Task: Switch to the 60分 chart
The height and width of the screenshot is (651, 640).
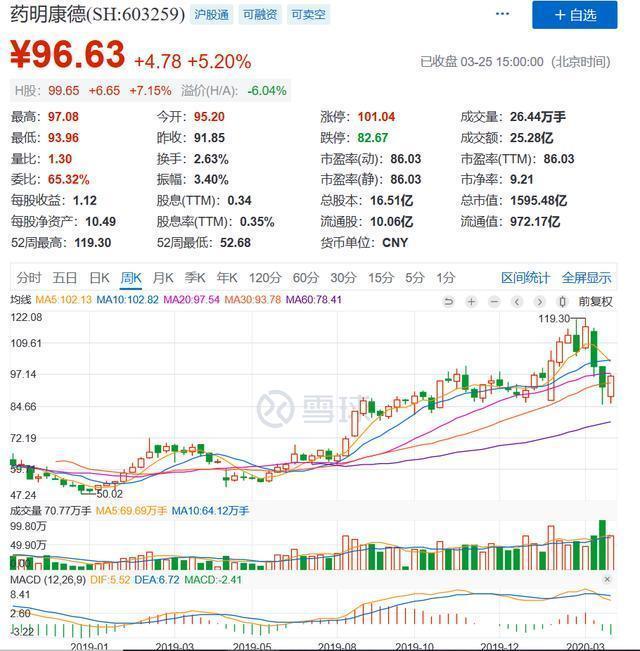Action: 305,278
